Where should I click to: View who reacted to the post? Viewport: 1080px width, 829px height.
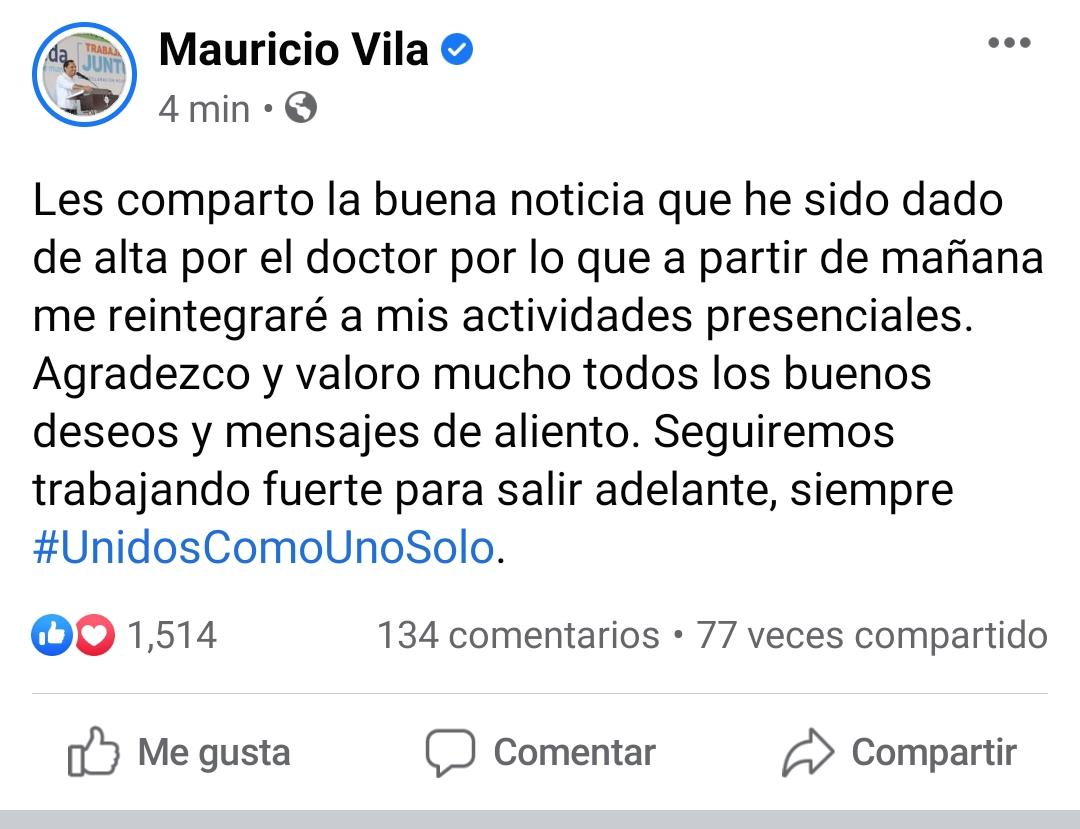click(x=125, y=635)
